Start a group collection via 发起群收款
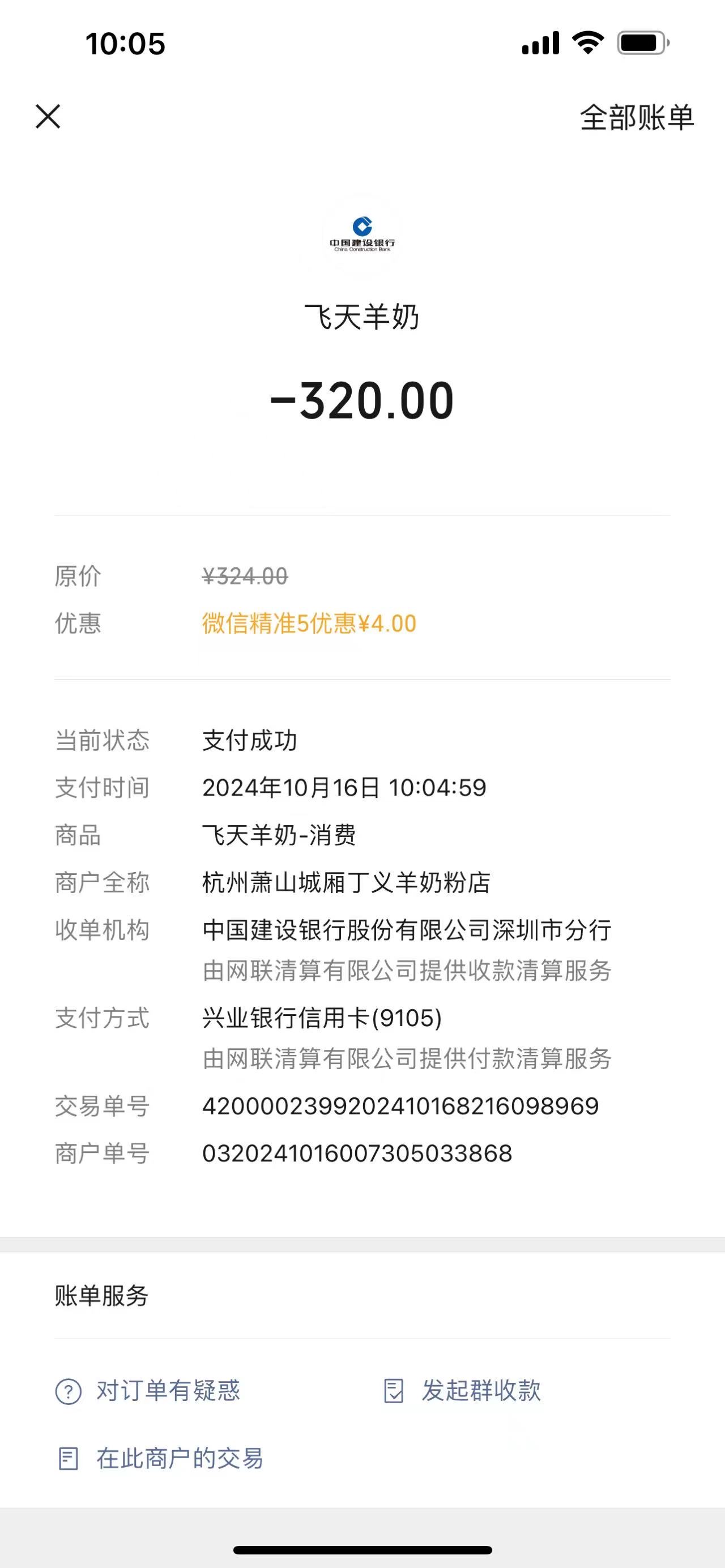The height and width of the screenshot is (1568, 725). pyautogui.click(x=463, y=1391)
